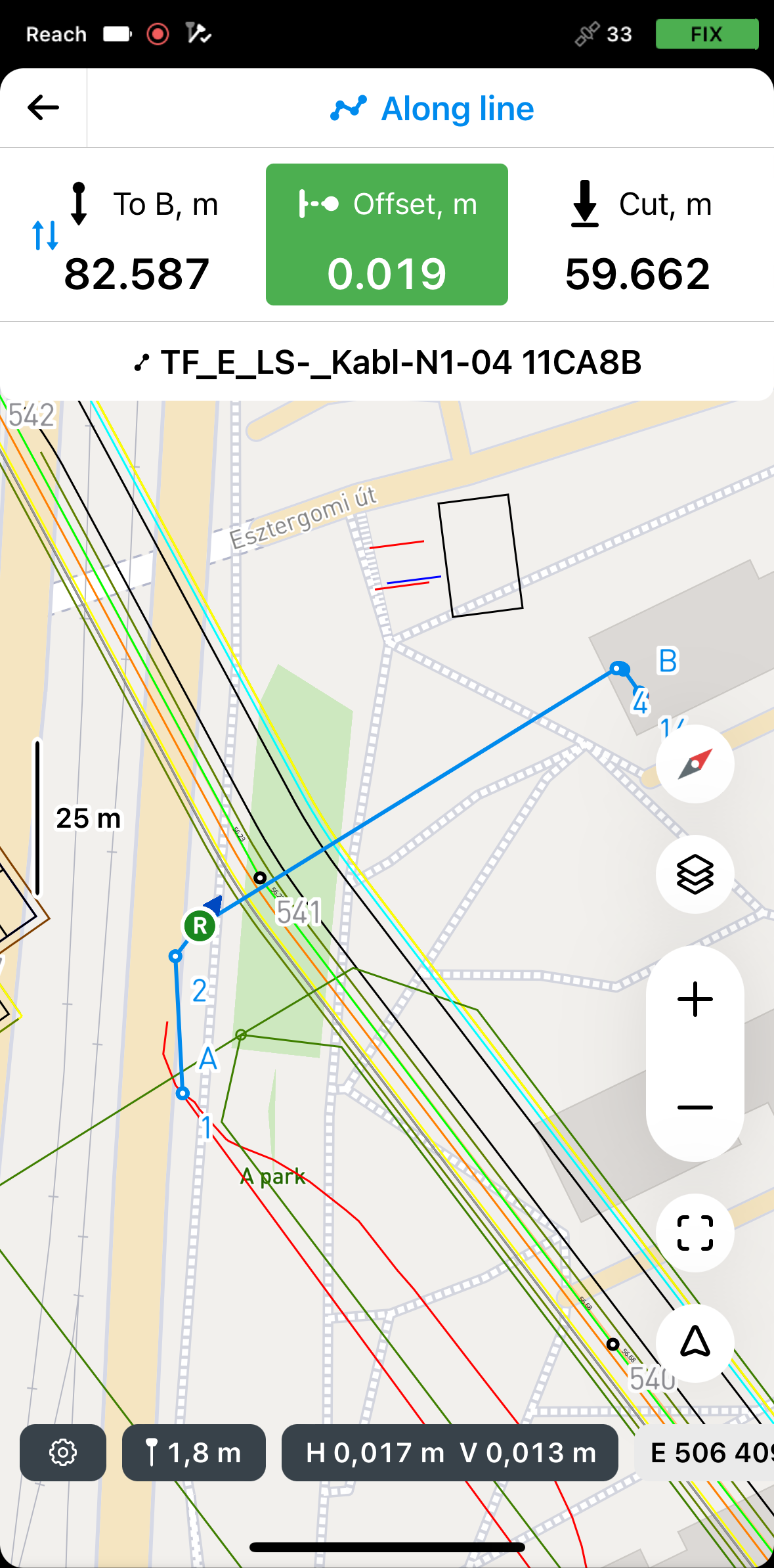Open the FIX status indicator
This screenshot has width=774, height=1568.
pyautogui.click(x=706, y=34)
